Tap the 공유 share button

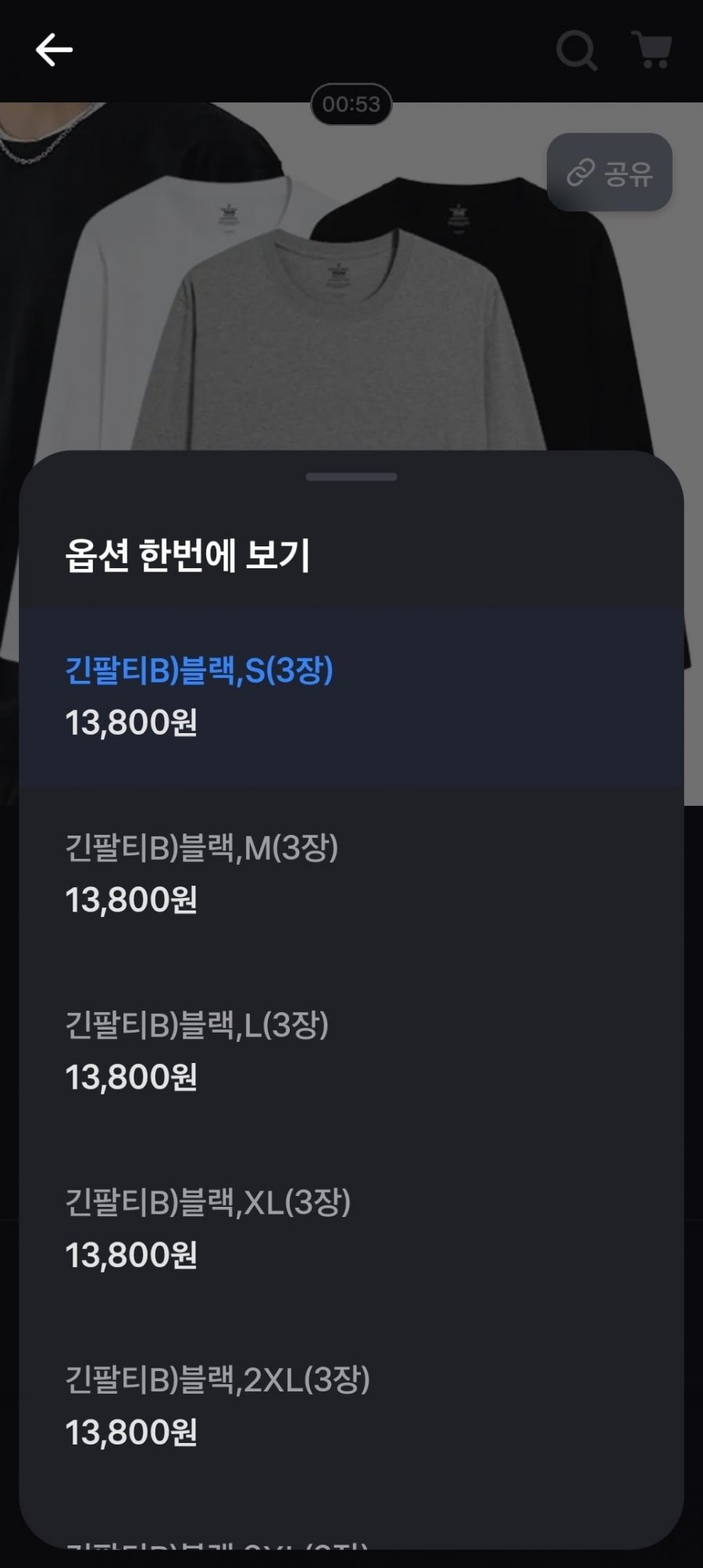pos(609,172)
